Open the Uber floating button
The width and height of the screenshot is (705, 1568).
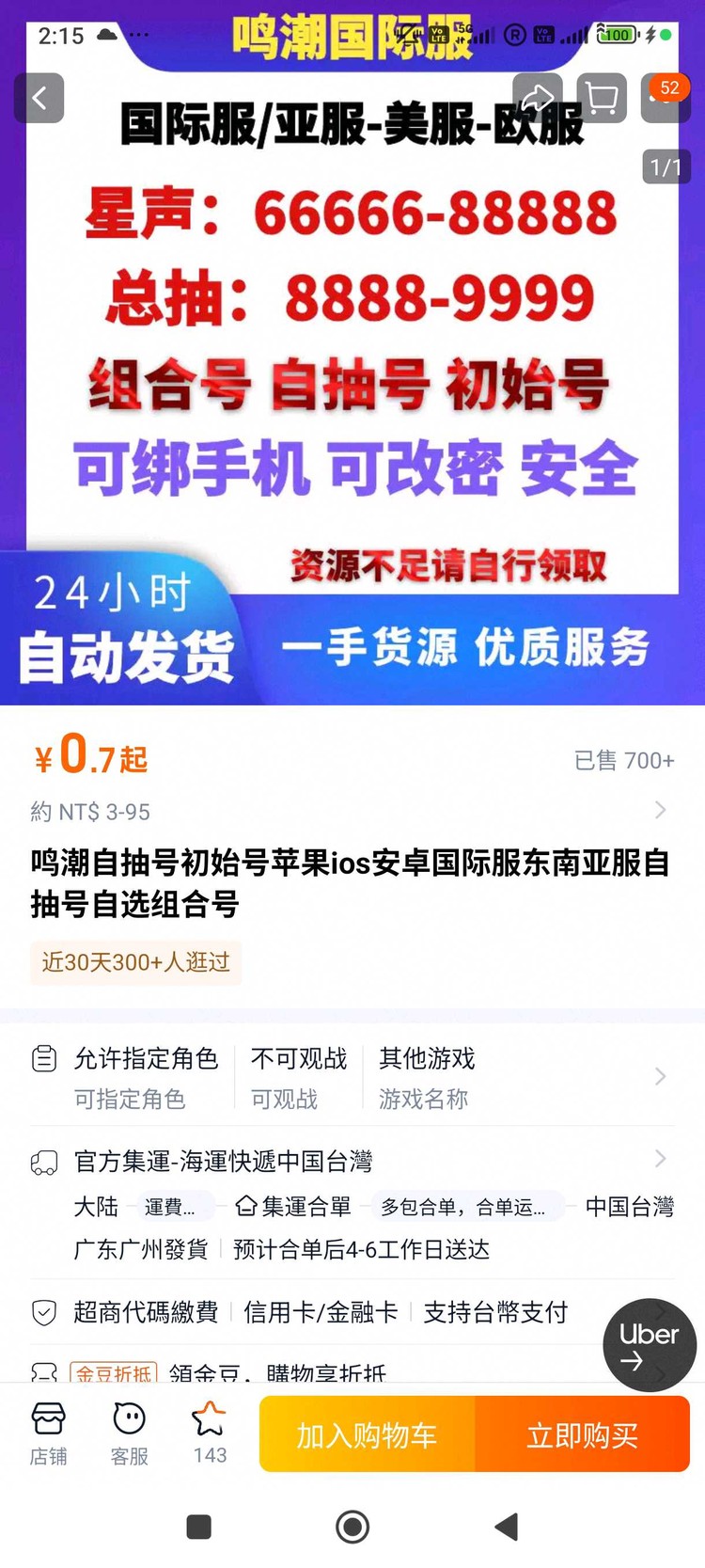(650, 1345)
